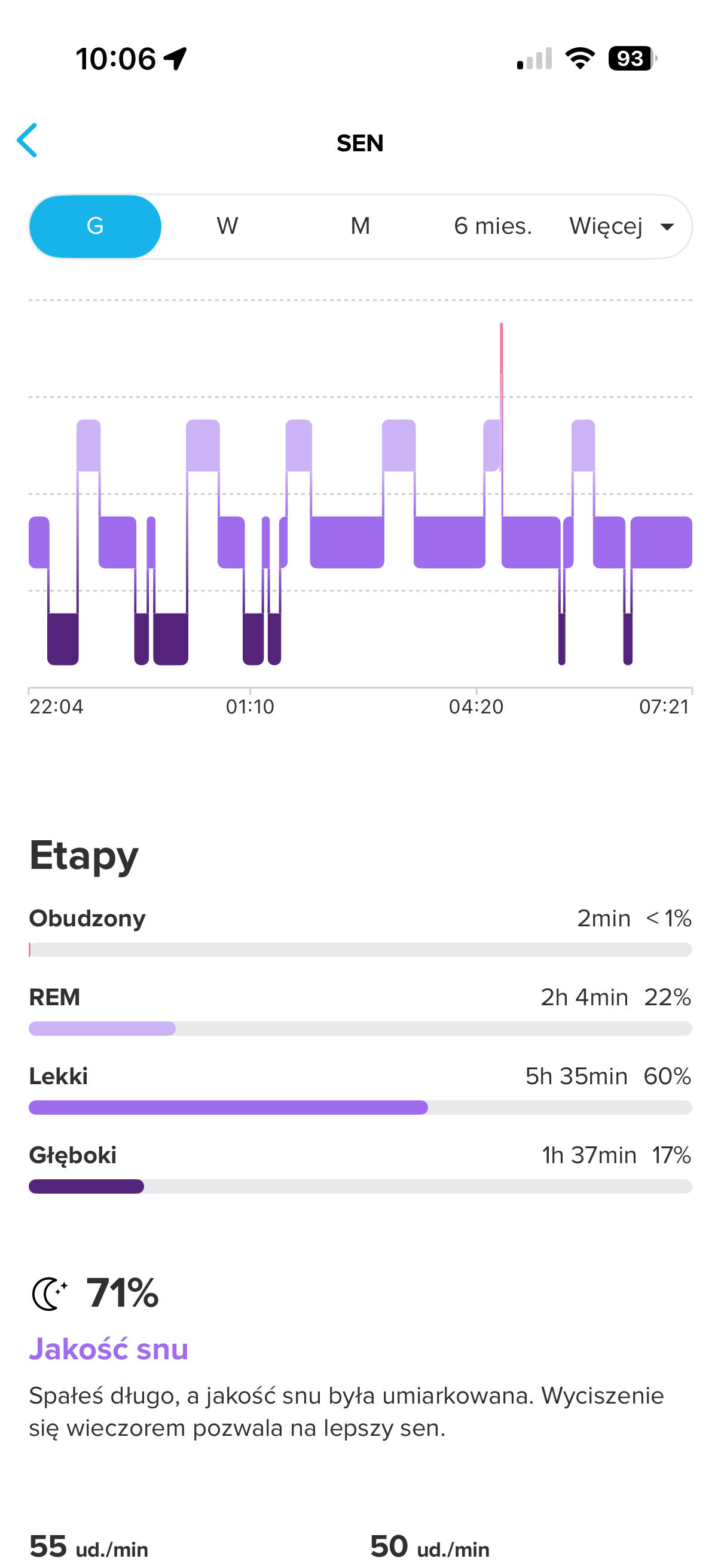
Task: Select the G day view tab
Action: (95, 227)
